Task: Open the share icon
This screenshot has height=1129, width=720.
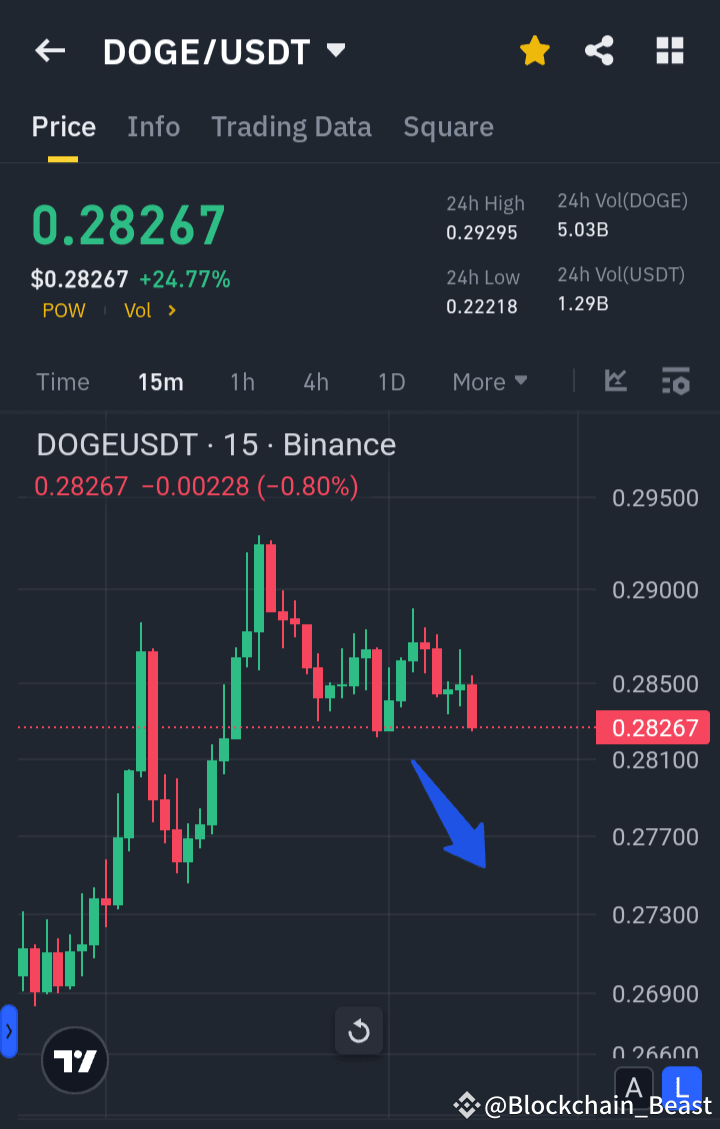Action: [599, 51]
